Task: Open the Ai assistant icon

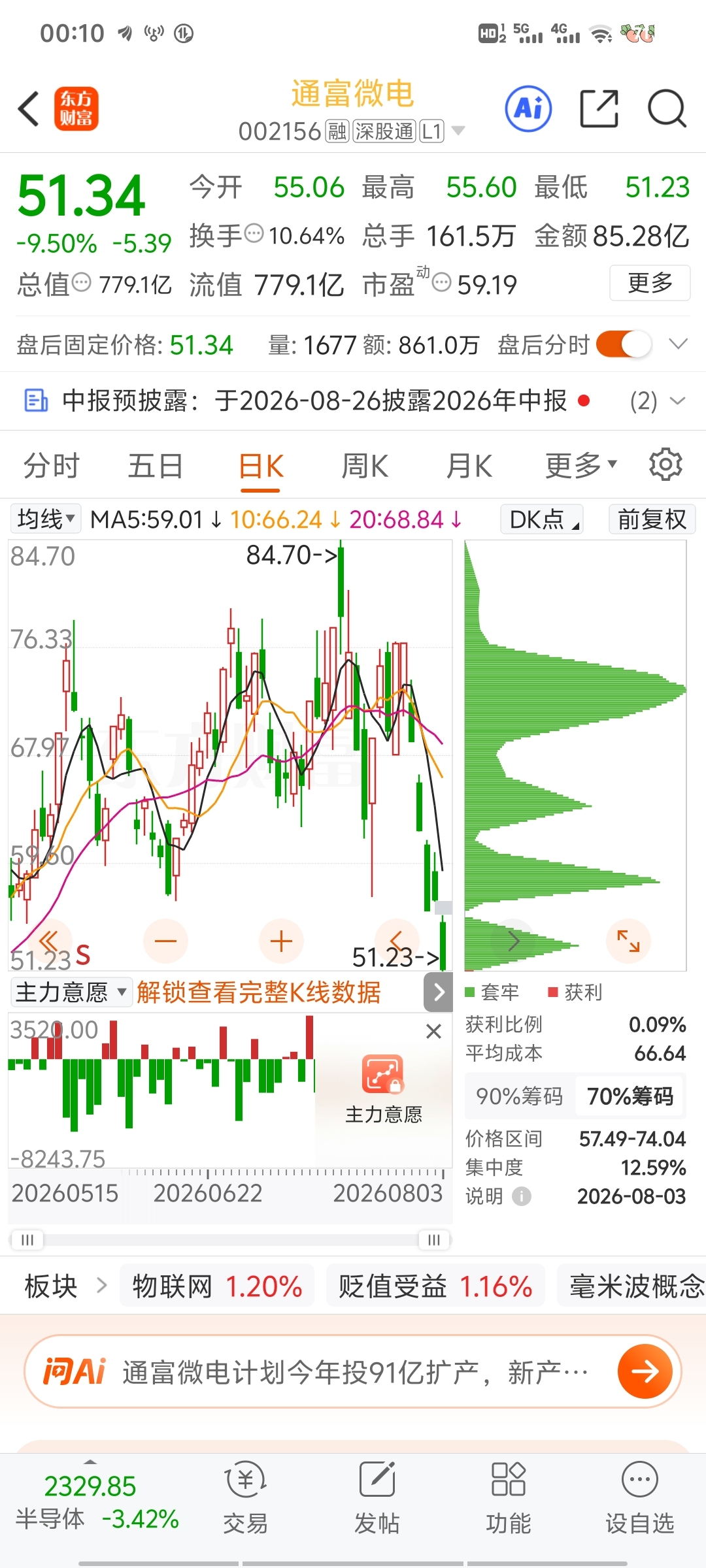Action: click(x=528, y=108)
